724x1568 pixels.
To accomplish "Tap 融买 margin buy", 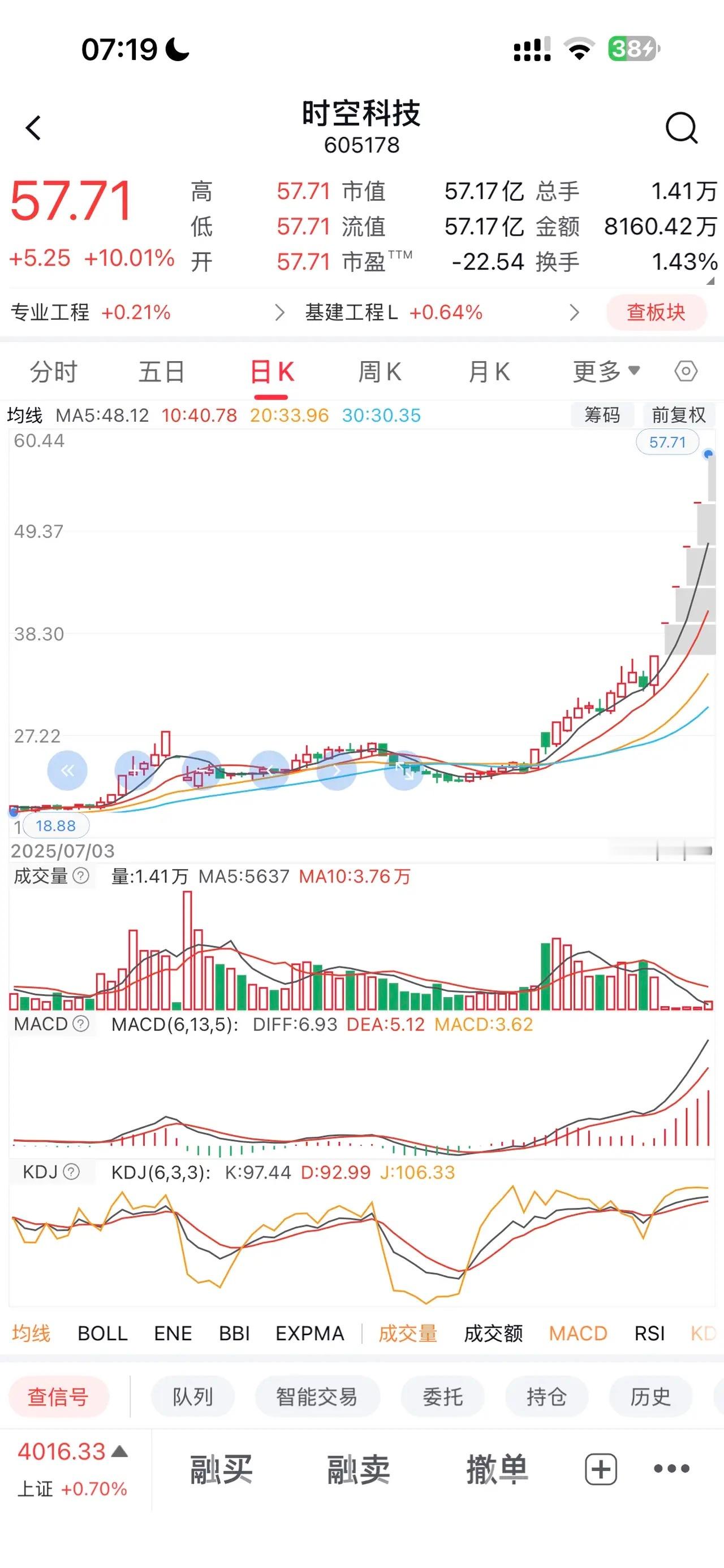I will pos(221,1470).
